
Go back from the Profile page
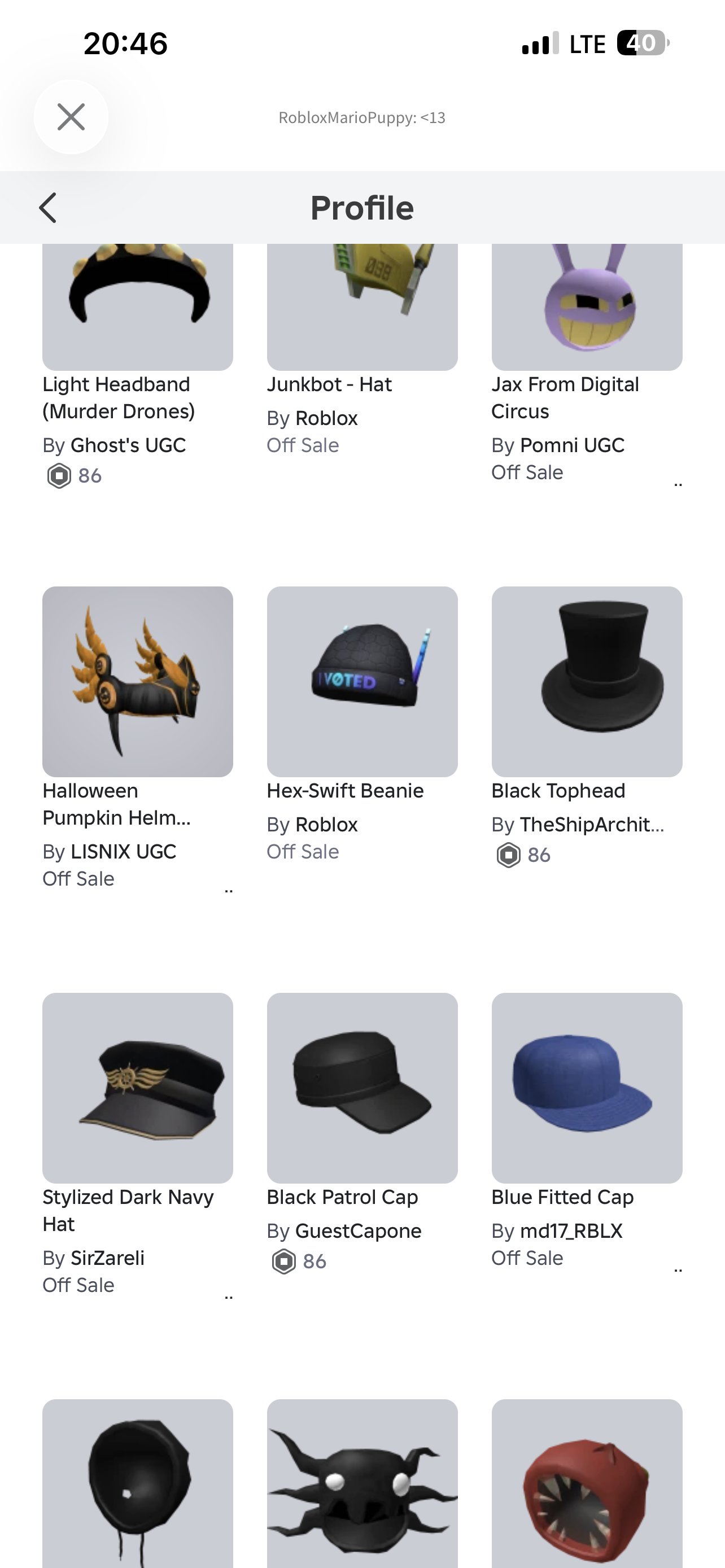point(48,208)
